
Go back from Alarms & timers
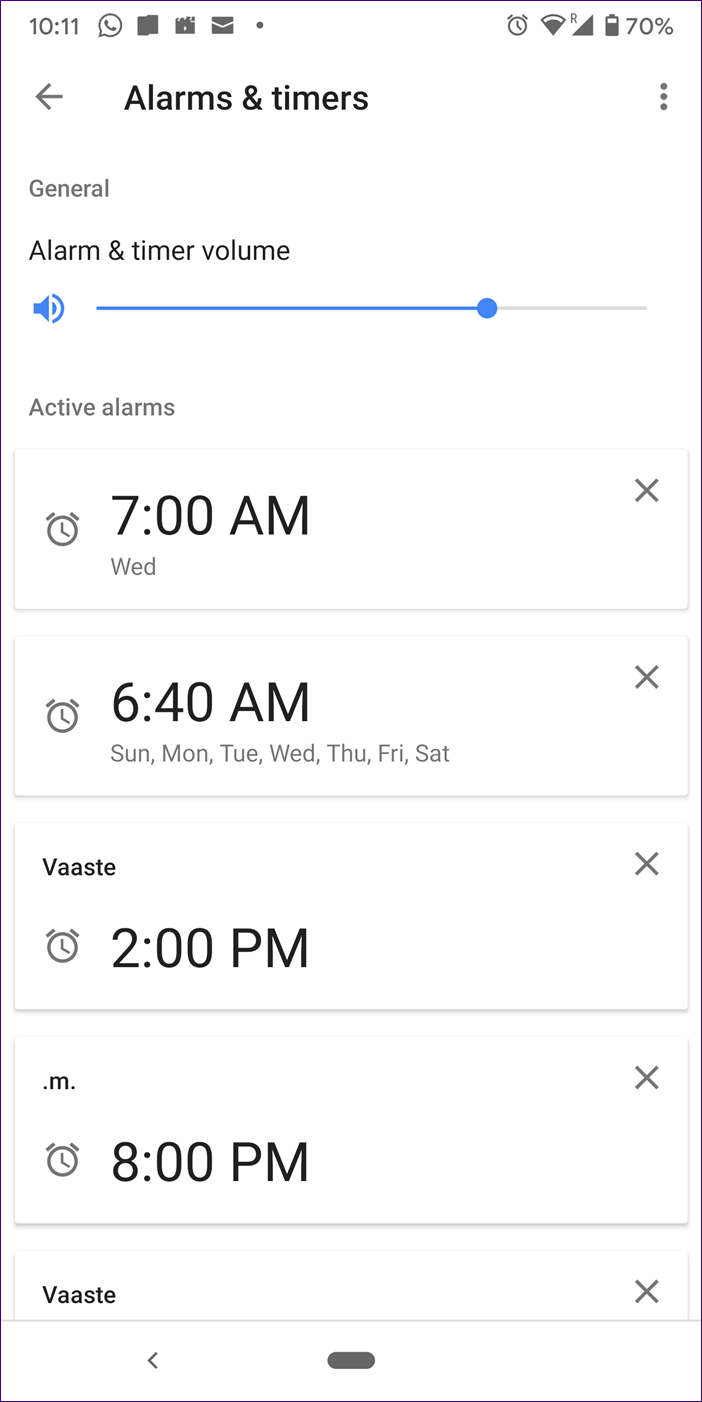click(49, 97)
